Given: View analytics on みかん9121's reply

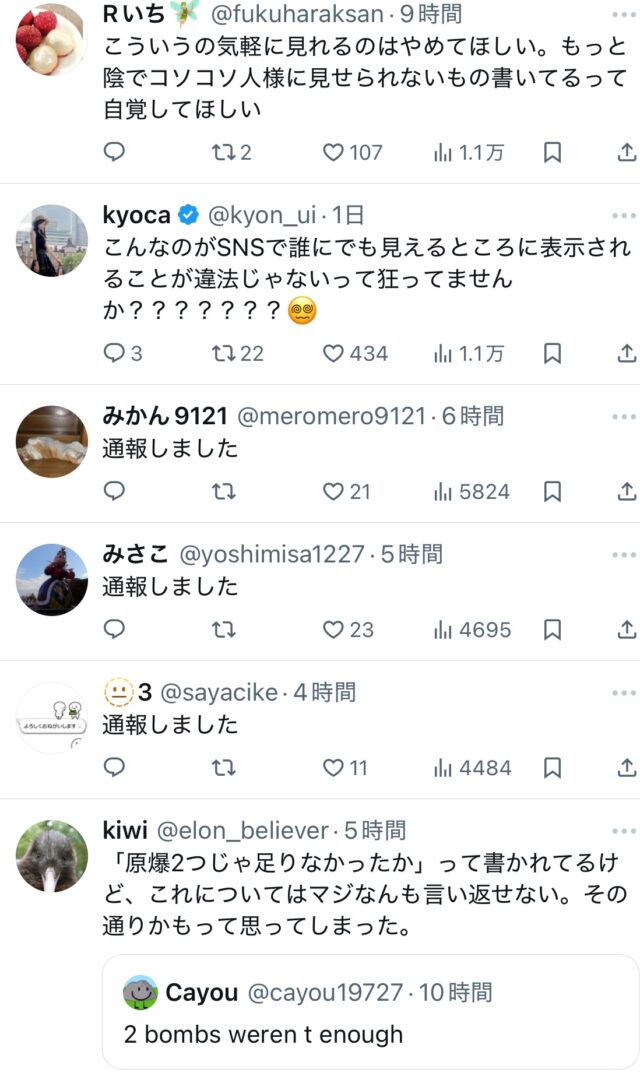Looking at the screenshot, I should 472,491.
